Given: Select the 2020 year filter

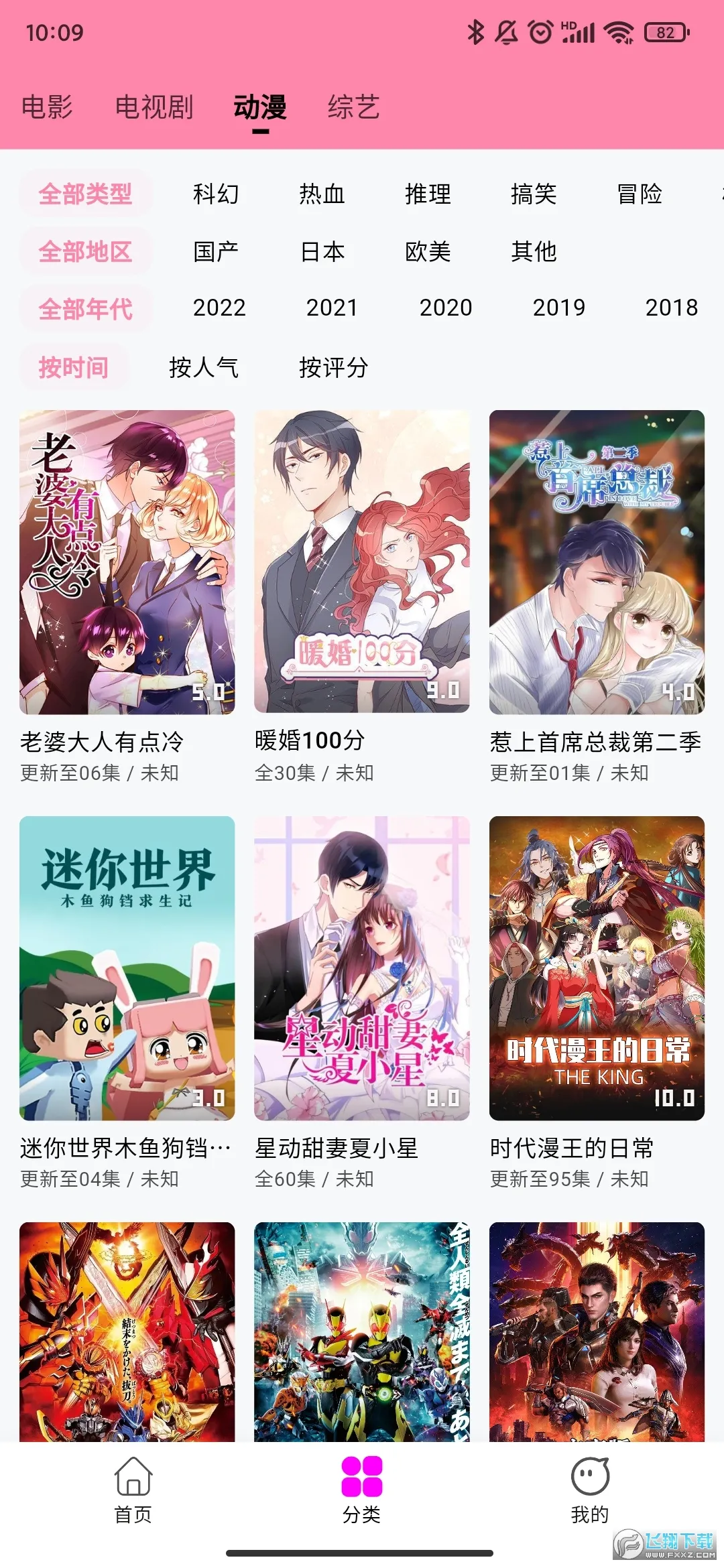Looking at the screenshot, I should [x=445, y=308].
